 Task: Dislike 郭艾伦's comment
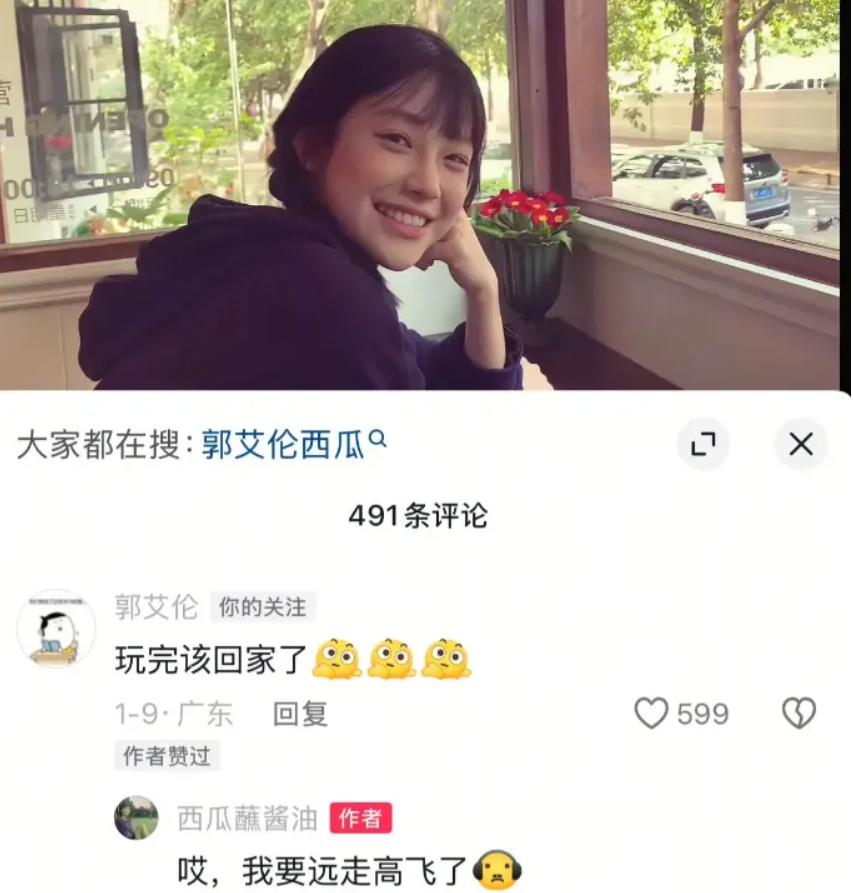point(798,713)
